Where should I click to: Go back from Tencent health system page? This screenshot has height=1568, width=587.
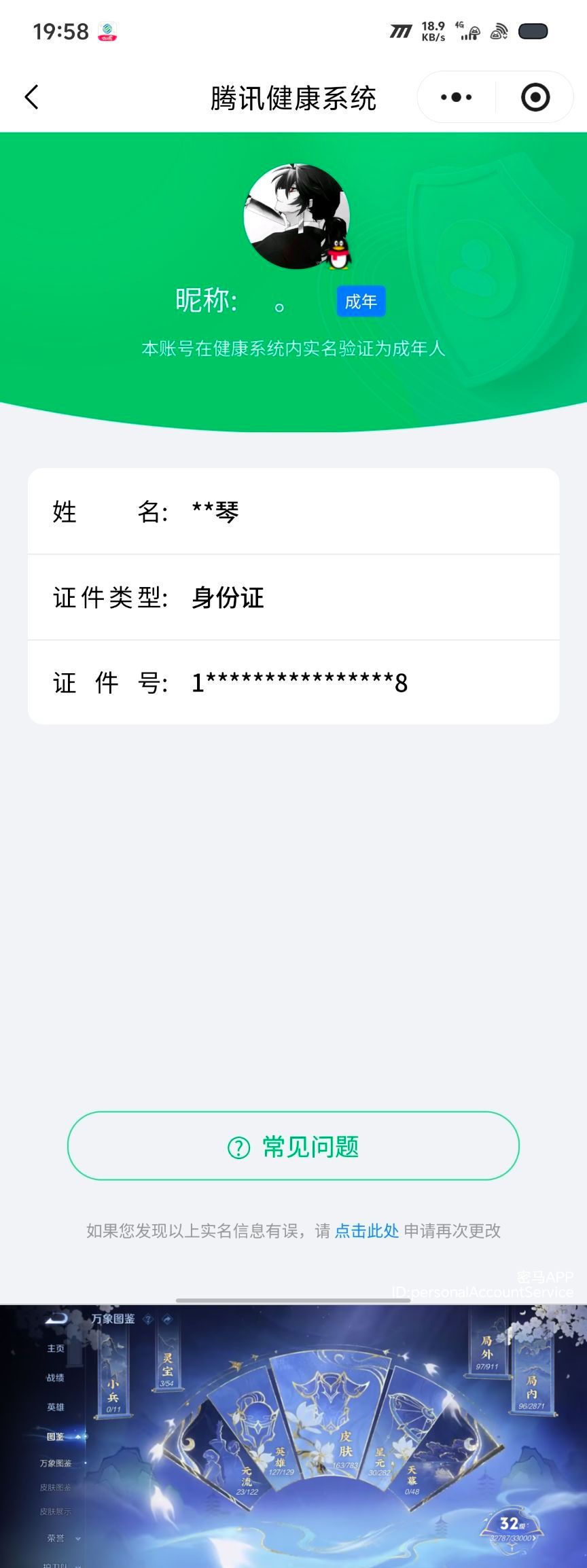pyautogui.click(x=32, y=97)
